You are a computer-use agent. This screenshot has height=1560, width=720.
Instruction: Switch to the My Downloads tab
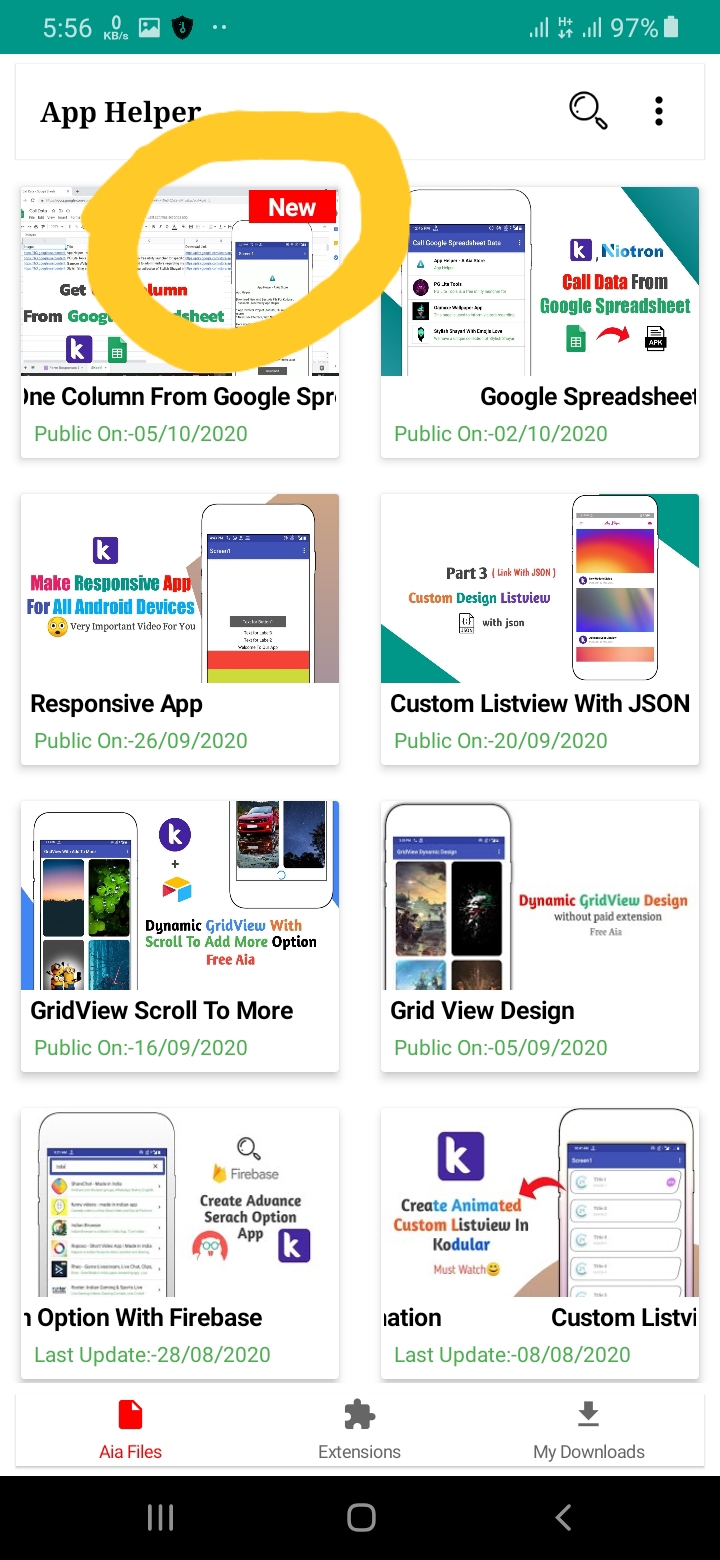click(x=589, y=1430)
